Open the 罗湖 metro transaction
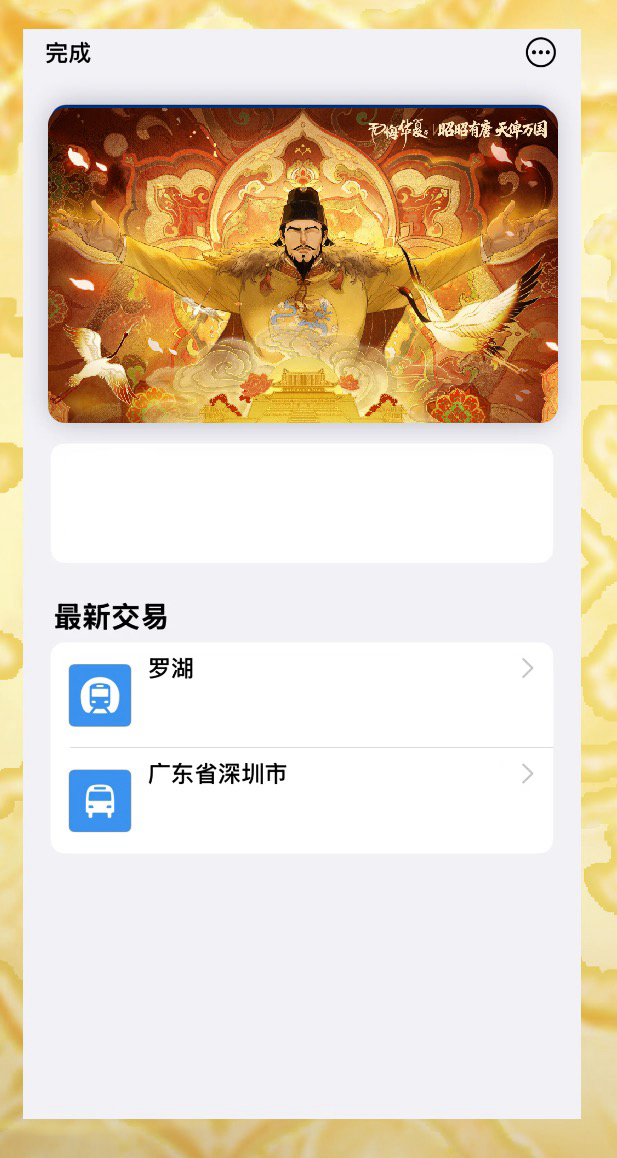This screenshot has height=1158, width=617. coord(301,694)
